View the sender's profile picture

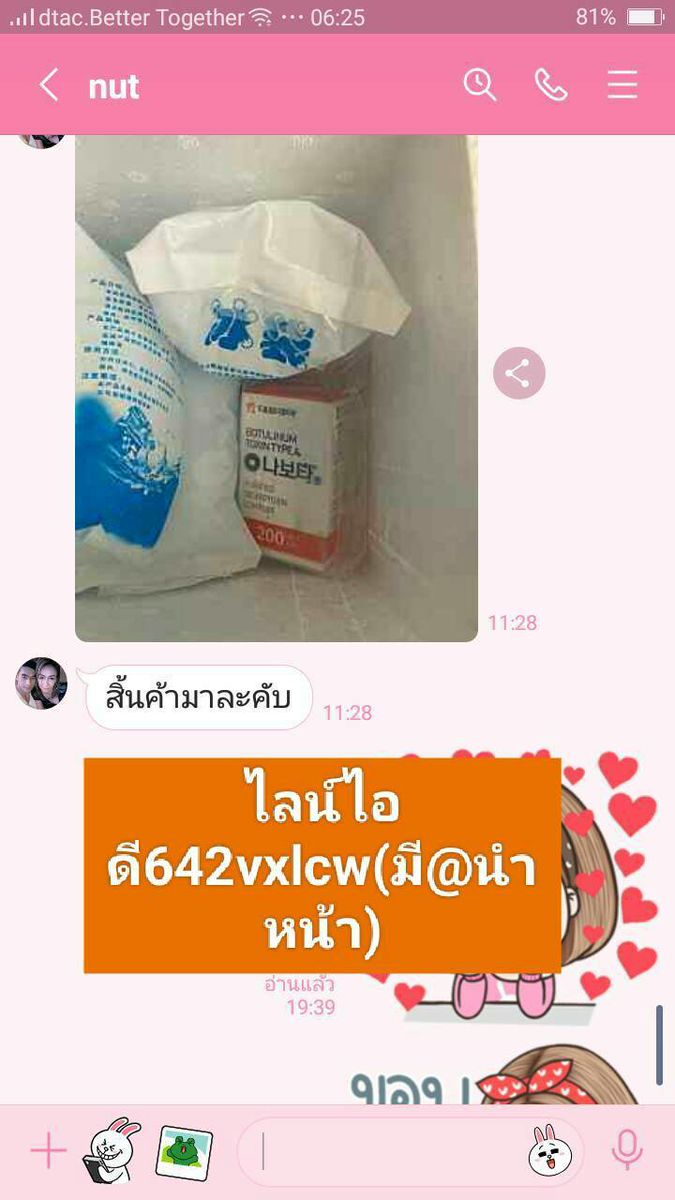pos(41,683)
